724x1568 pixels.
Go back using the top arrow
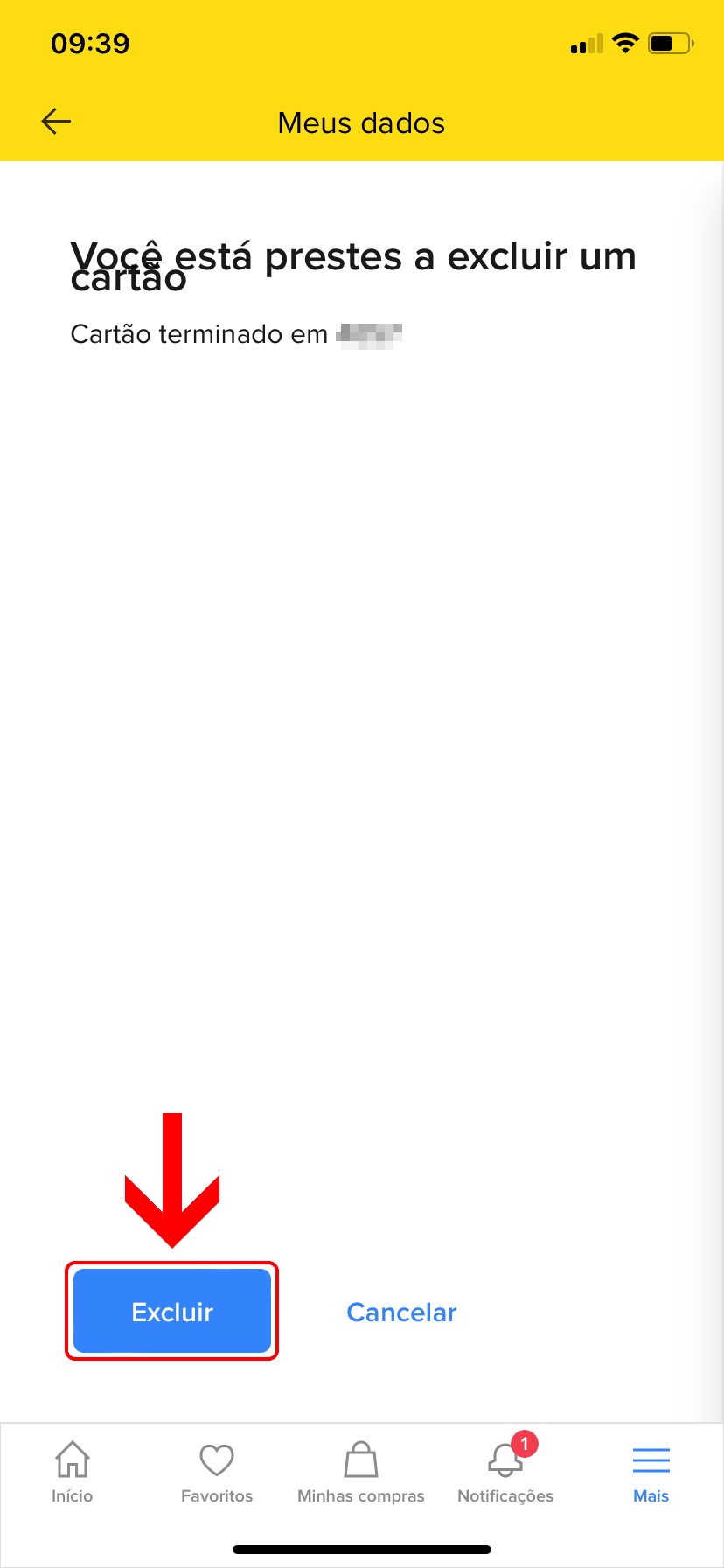coord(56,122)
